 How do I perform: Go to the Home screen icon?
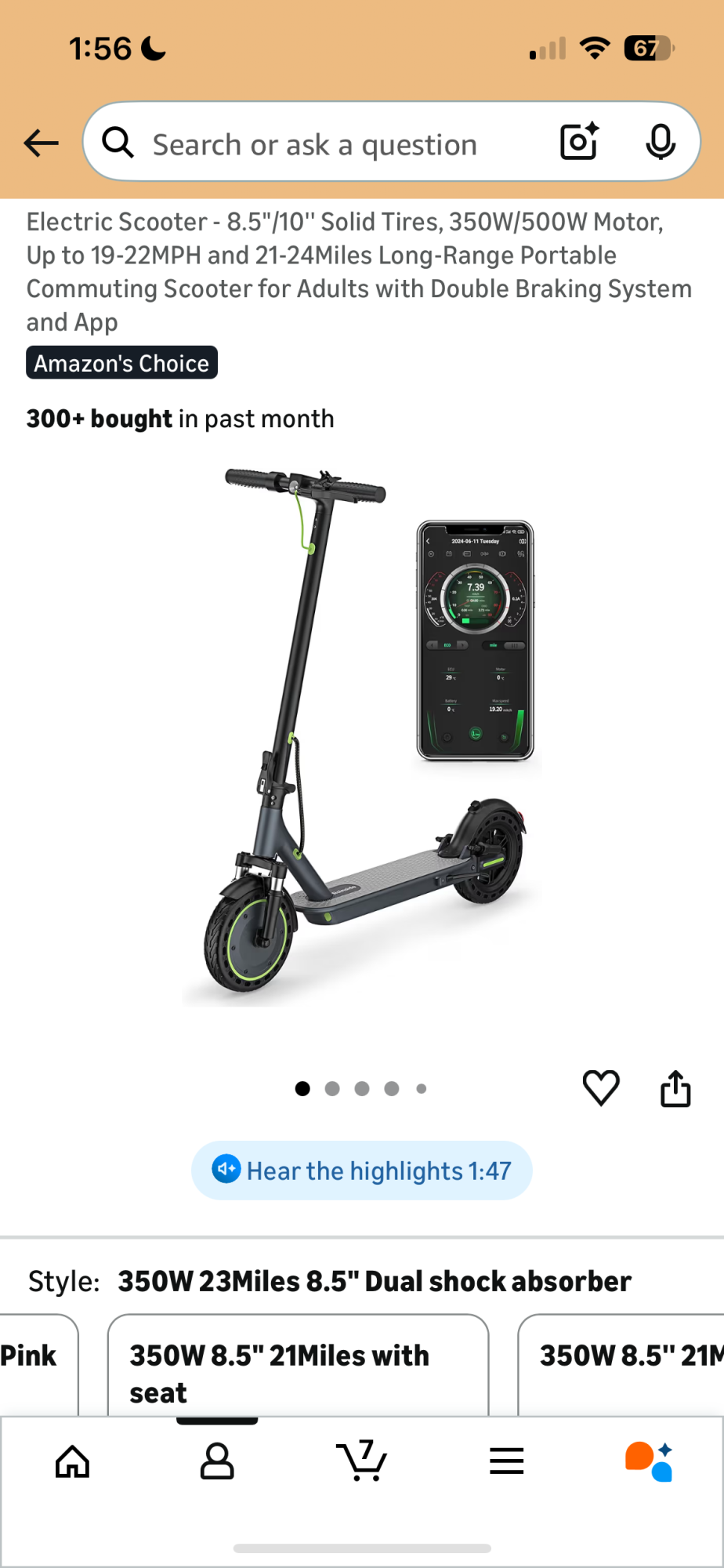click(x=72, y=1459)
